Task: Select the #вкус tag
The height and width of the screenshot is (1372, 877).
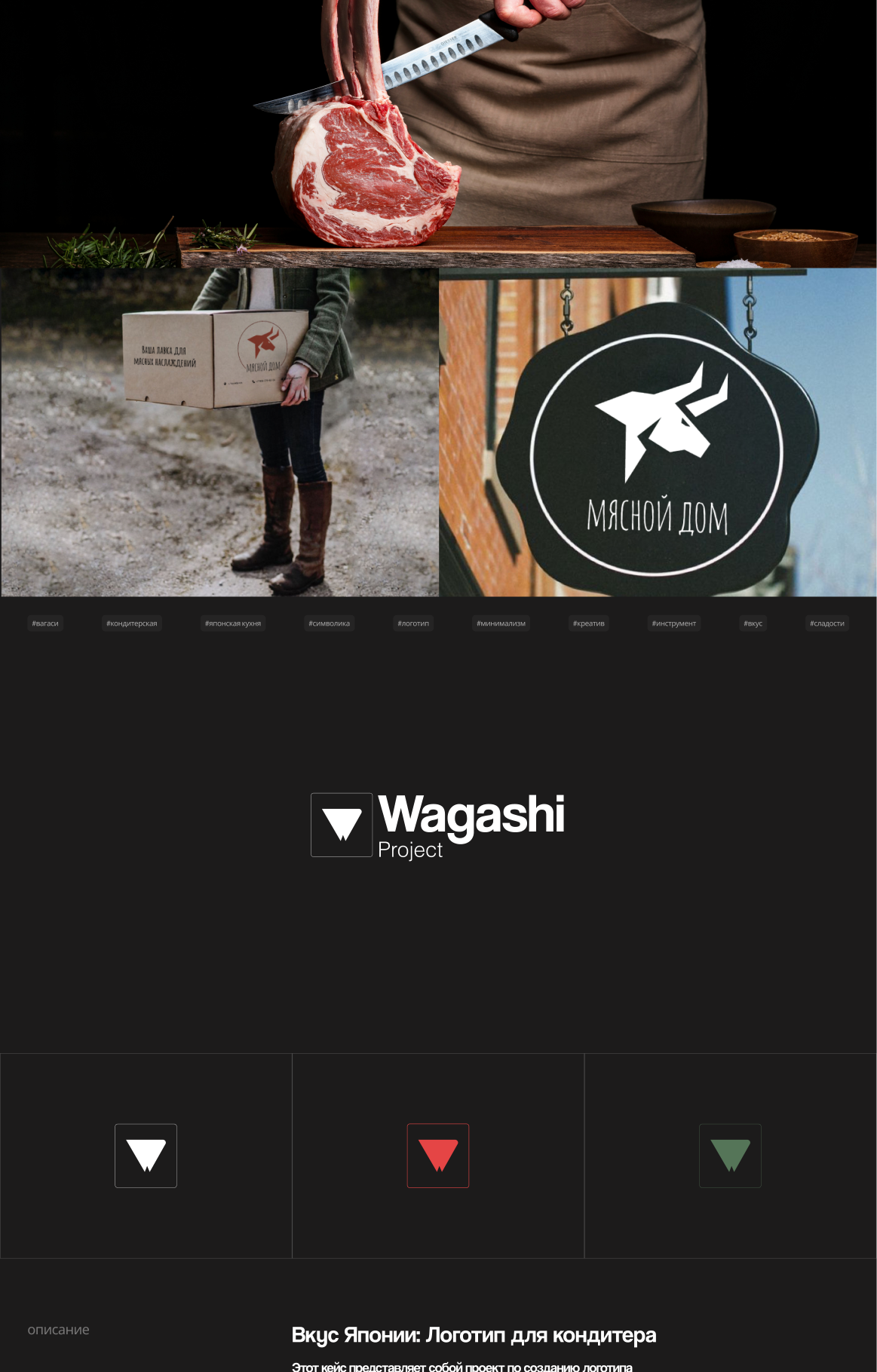Action: (x=753, y=623)
